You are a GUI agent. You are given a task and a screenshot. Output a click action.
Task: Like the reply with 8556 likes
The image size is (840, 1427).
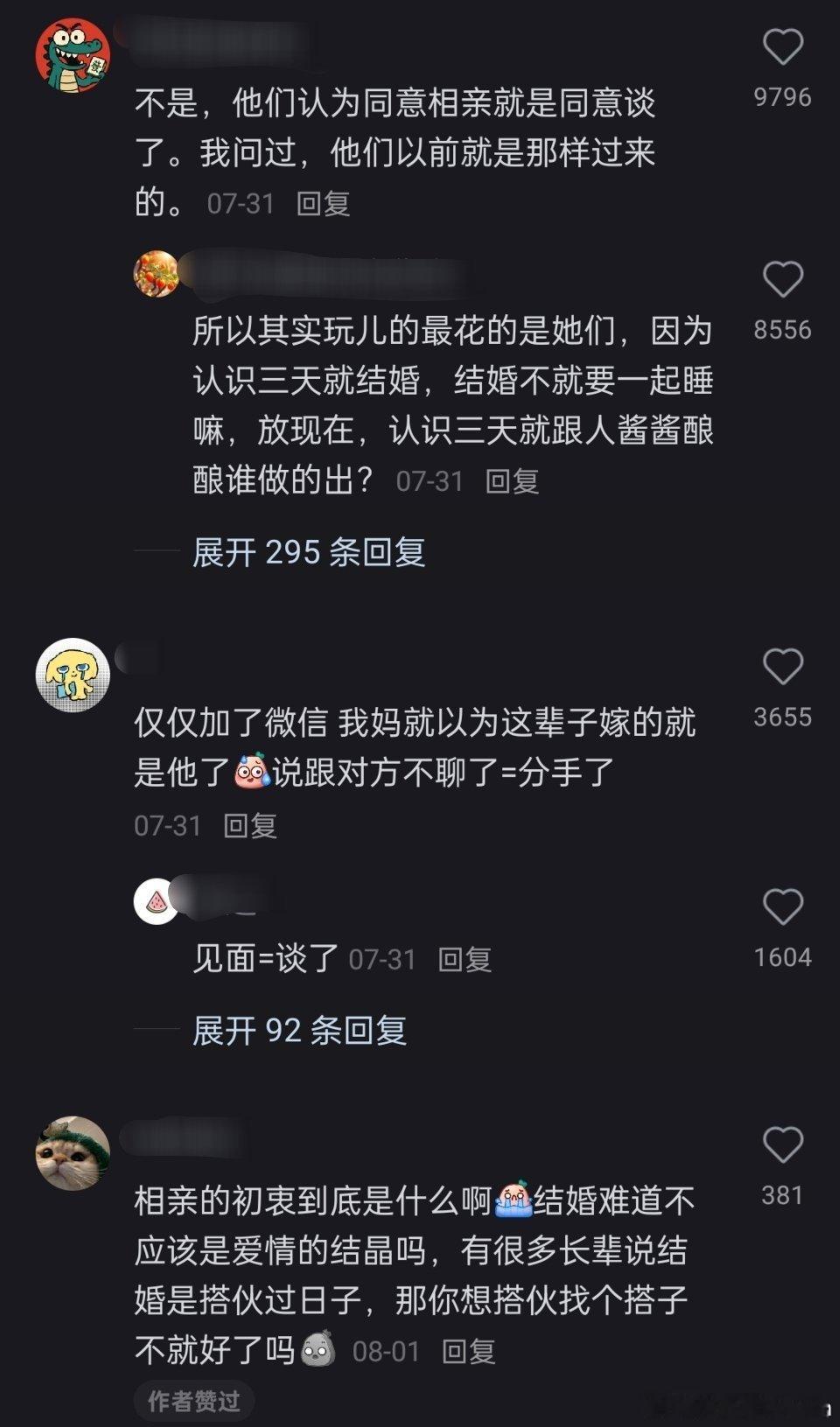(782, 280)
